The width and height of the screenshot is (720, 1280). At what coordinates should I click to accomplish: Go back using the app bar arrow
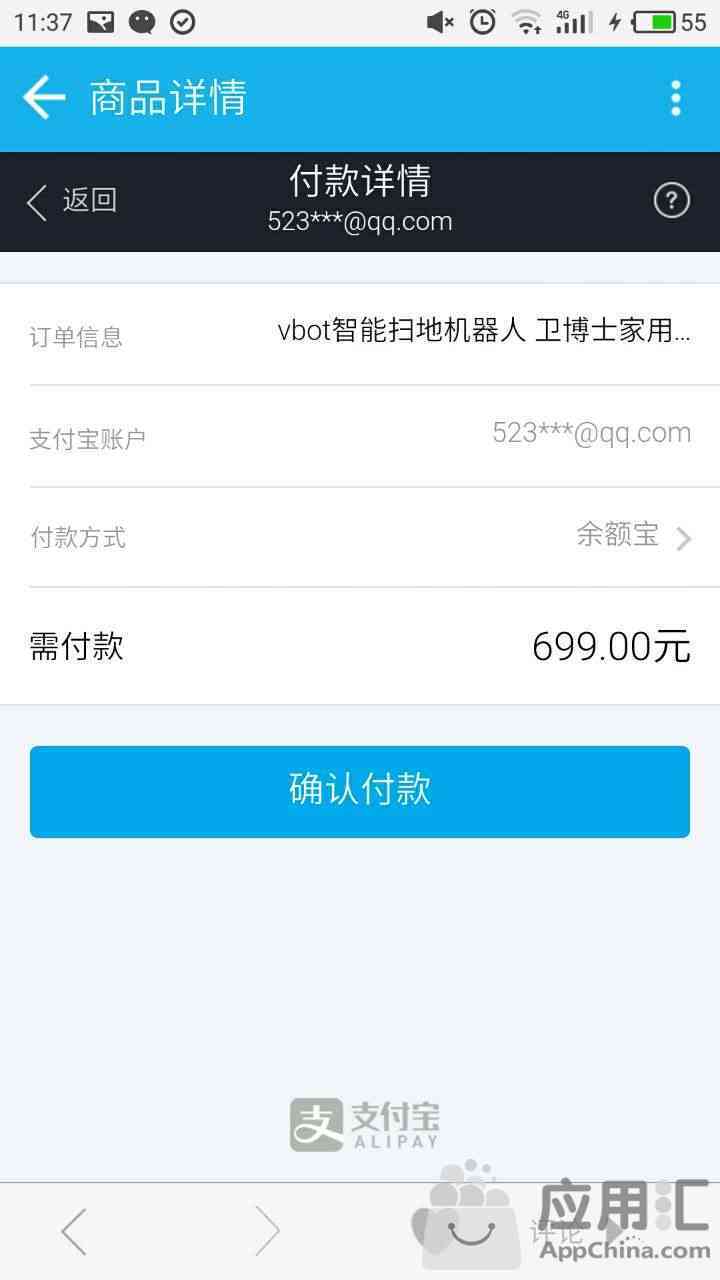(44, 98)
